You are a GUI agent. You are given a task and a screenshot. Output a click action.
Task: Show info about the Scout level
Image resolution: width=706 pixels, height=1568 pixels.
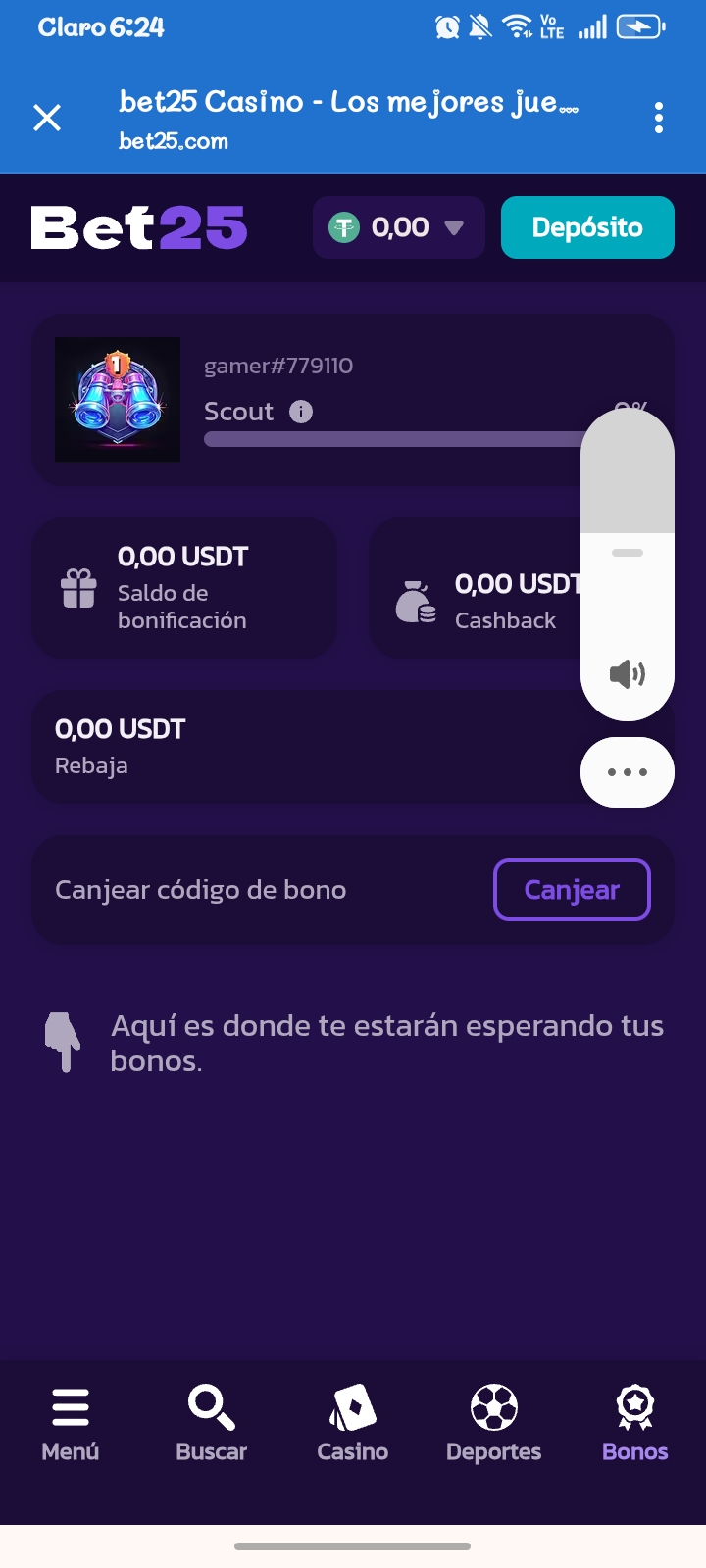(x=301, y=412)
